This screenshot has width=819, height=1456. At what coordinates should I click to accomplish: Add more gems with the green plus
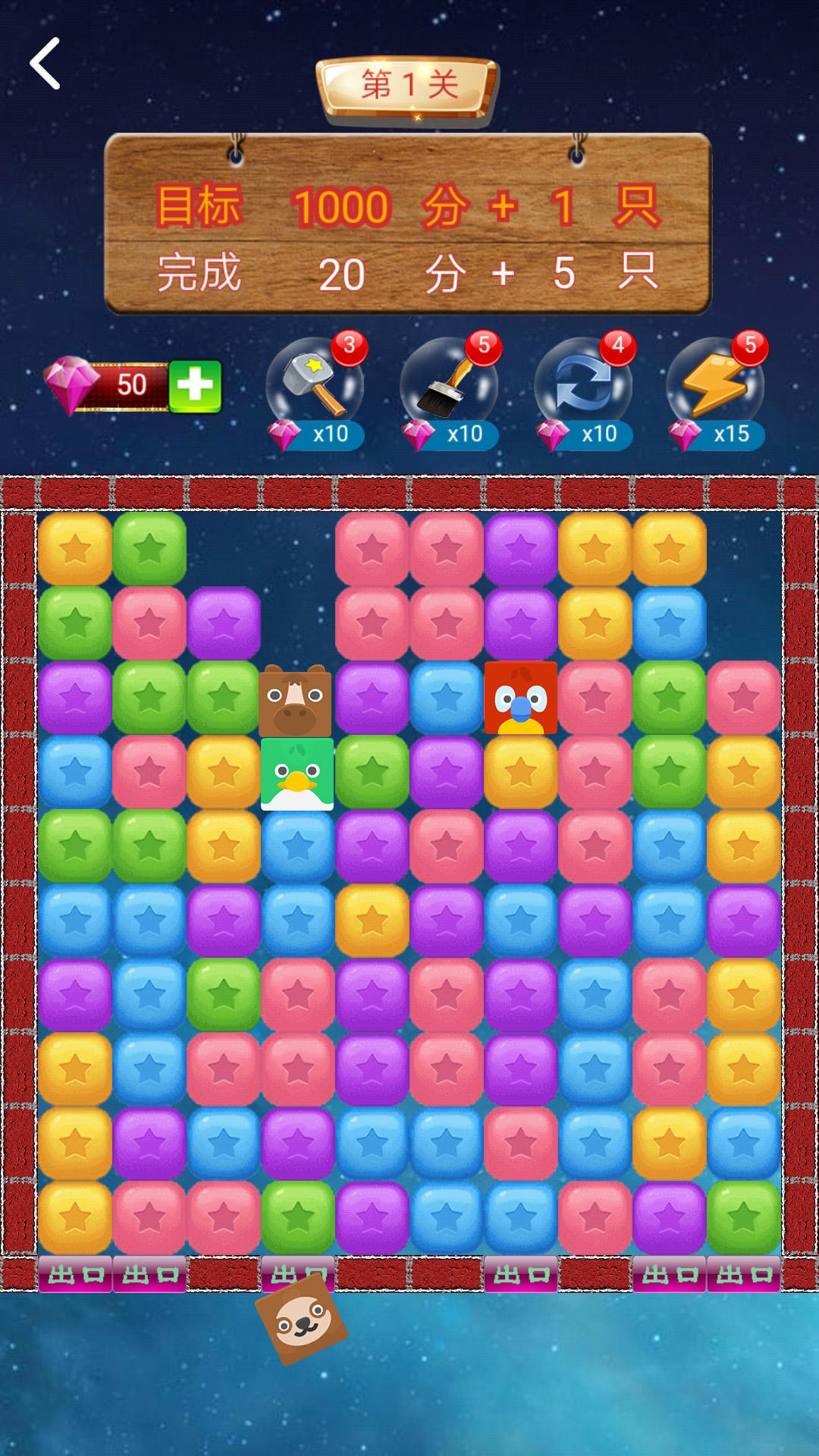pos(195,386)
